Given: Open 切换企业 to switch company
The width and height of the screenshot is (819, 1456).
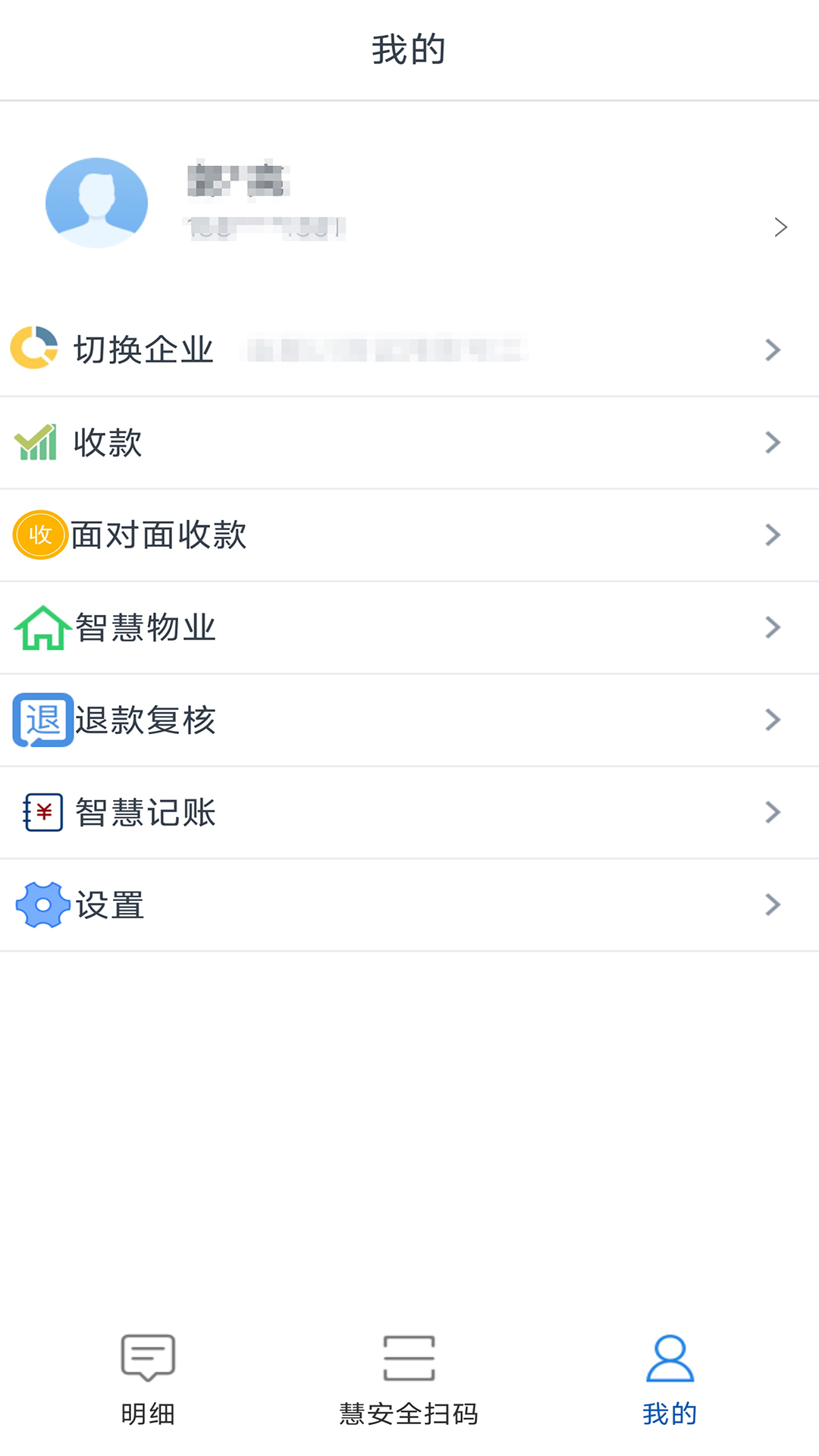Looking at the screenshot, I should point(409,350).
